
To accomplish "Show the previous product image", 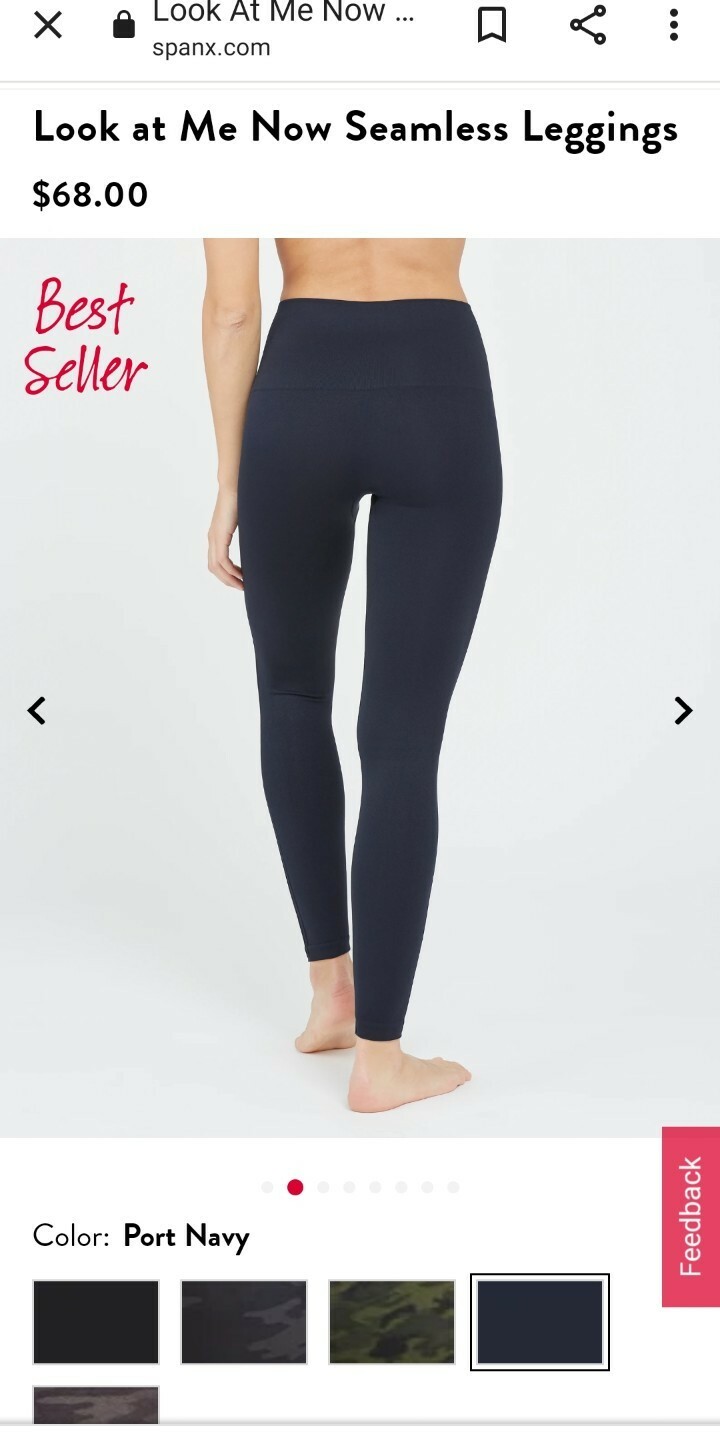I will pyautogui.click(x=37, y=711).
